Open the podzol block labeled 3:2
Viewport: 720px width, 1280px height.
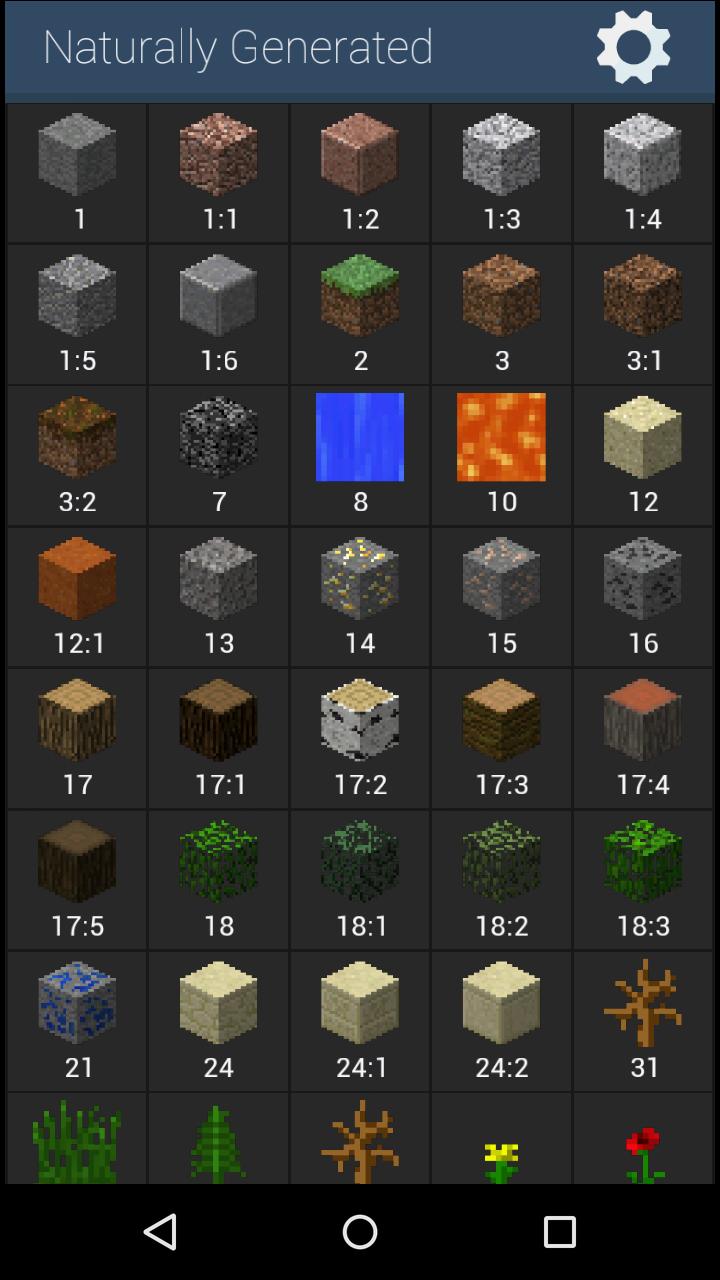[78, 455]
